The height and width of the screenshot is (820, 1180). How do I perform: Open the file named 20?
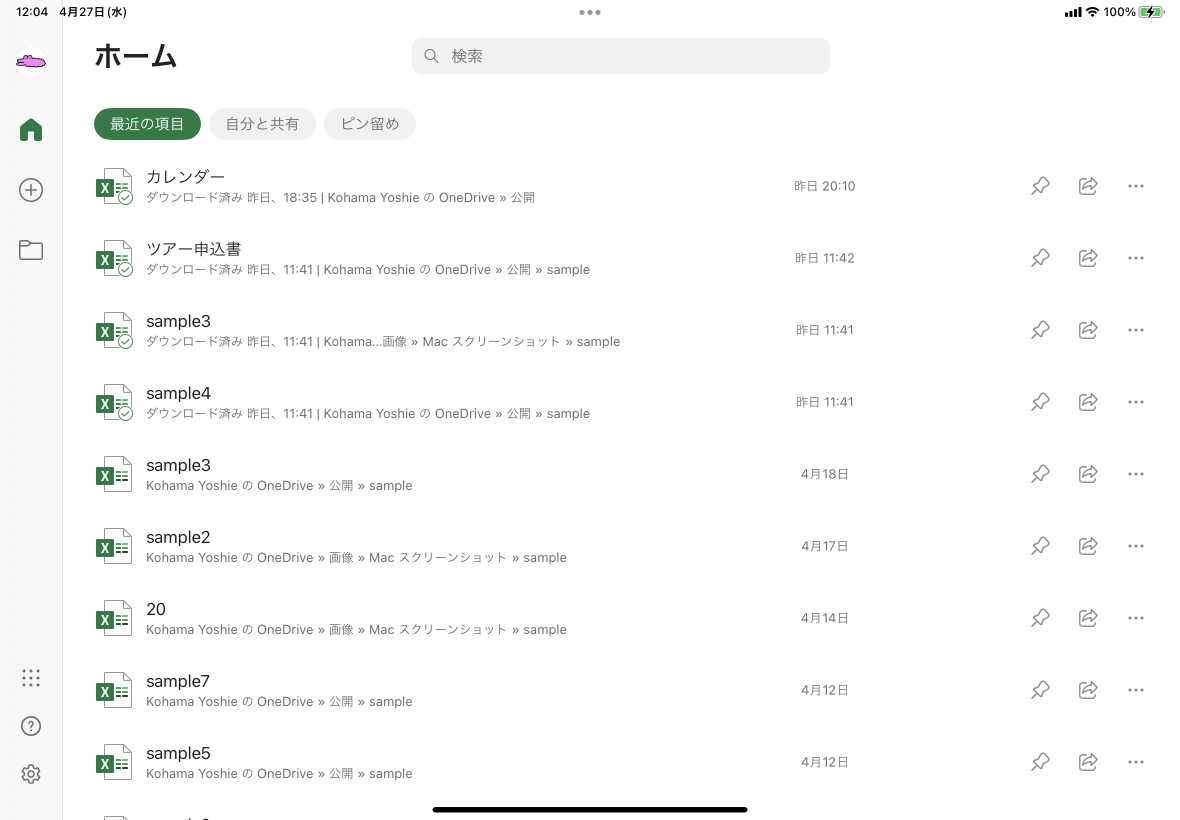(156, 610)
